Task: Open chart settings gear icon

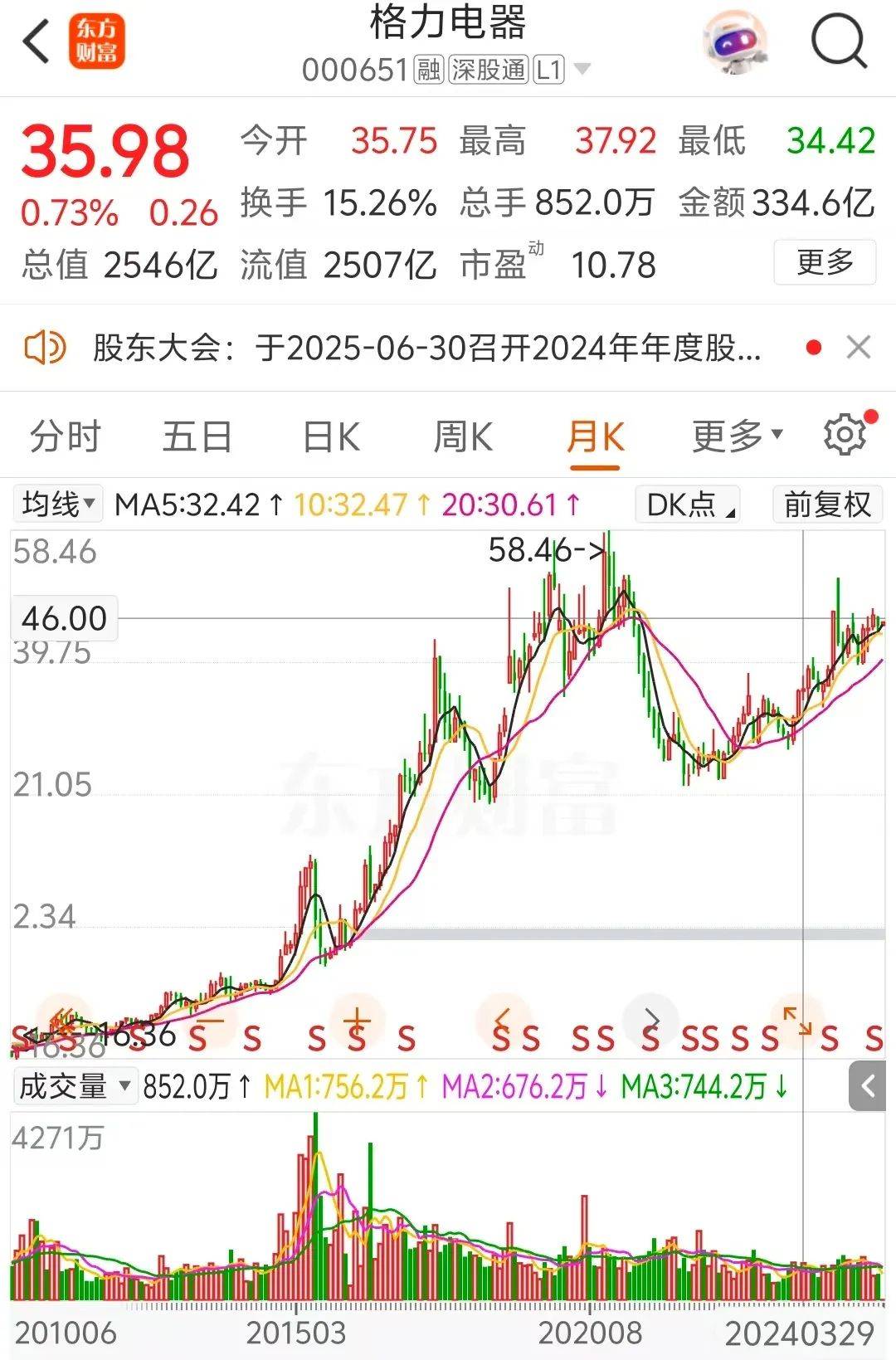Action: point(845,435)
